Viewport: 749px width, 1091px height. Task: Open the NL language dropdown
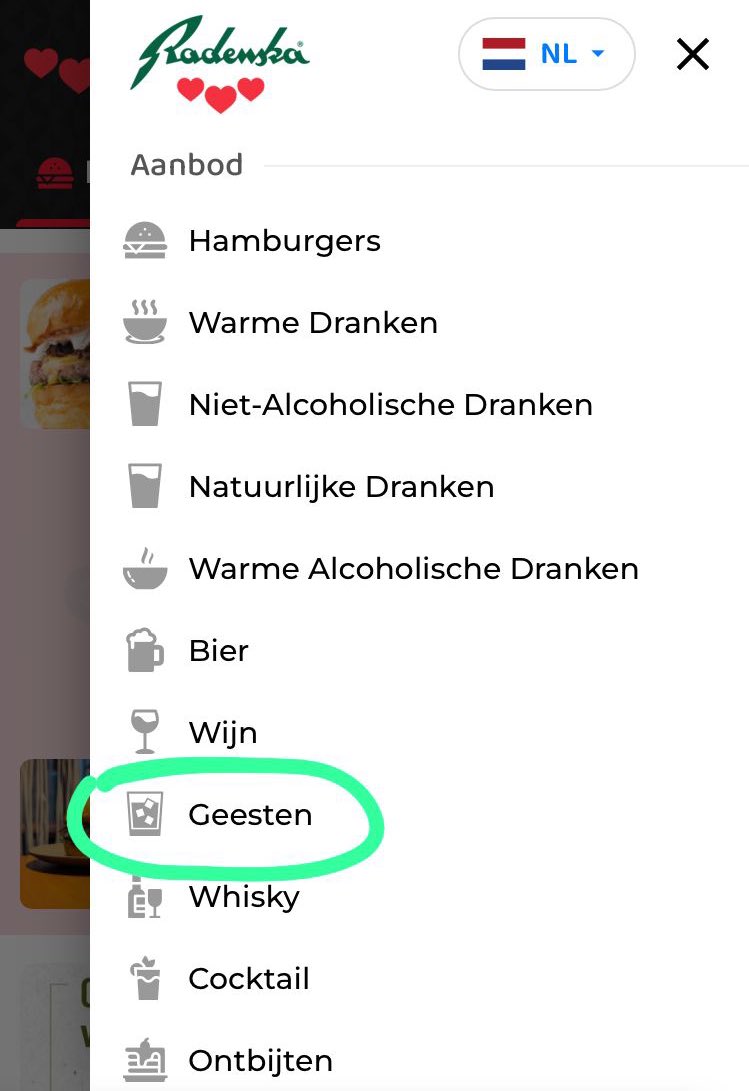point(546,54)
